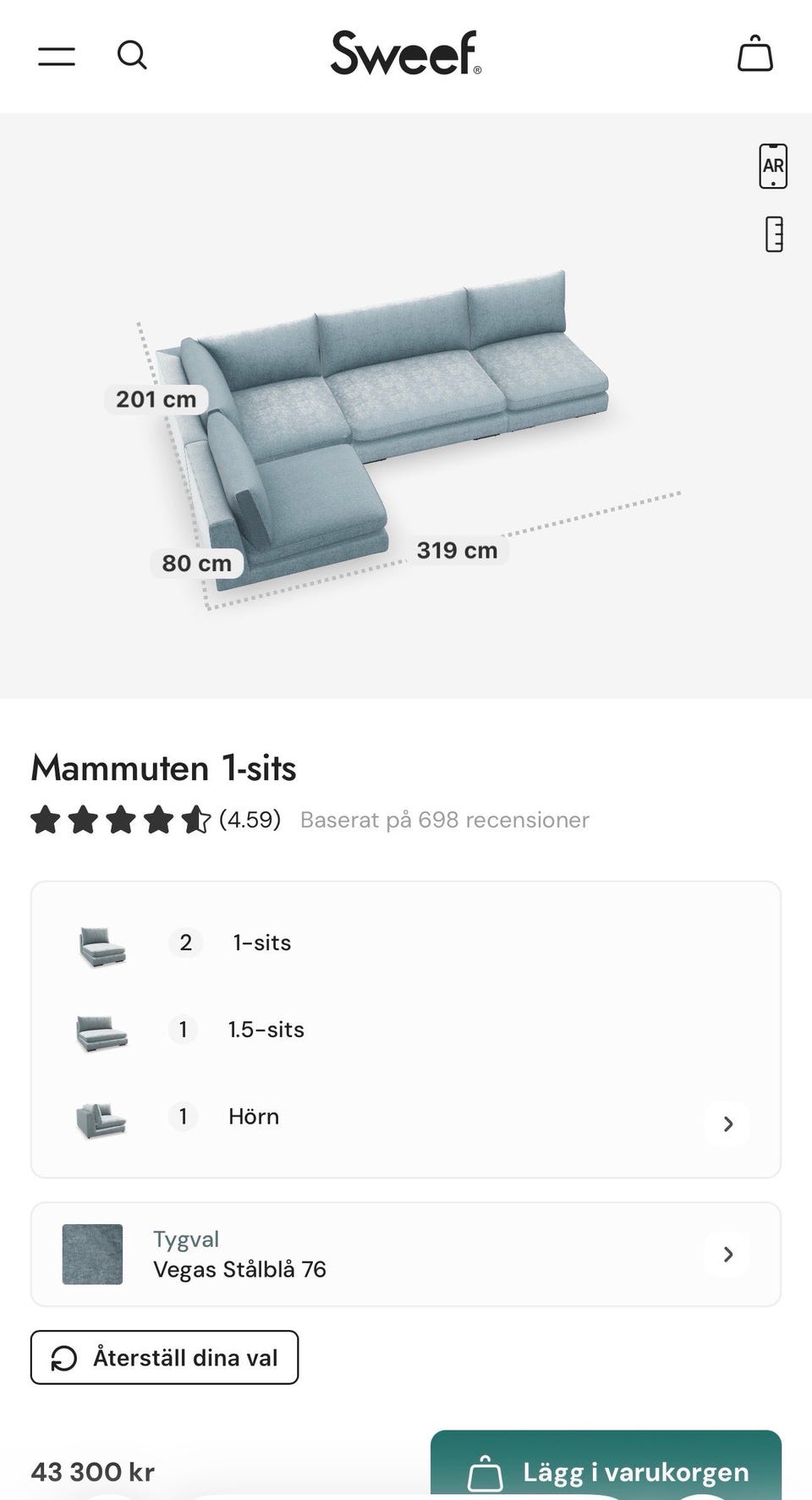Image resolution: width=812 pixels, height=1500 pixels.
Task: Tap Återställ dina val to reset choices
Action: (x=165, y=1358)
